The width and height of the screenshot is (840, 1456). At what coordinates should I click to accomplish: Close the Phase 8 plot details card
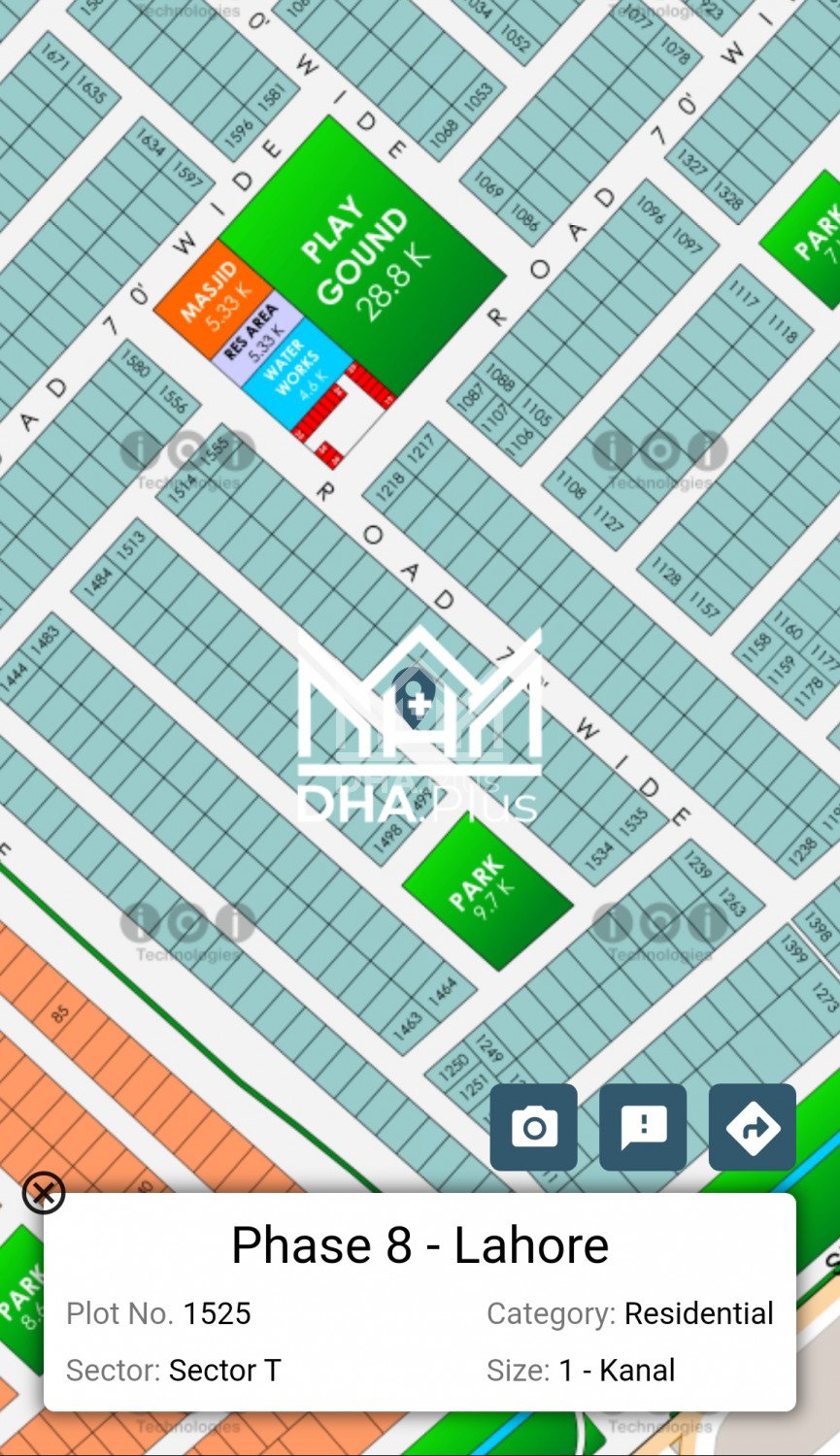coord(44,1193)
